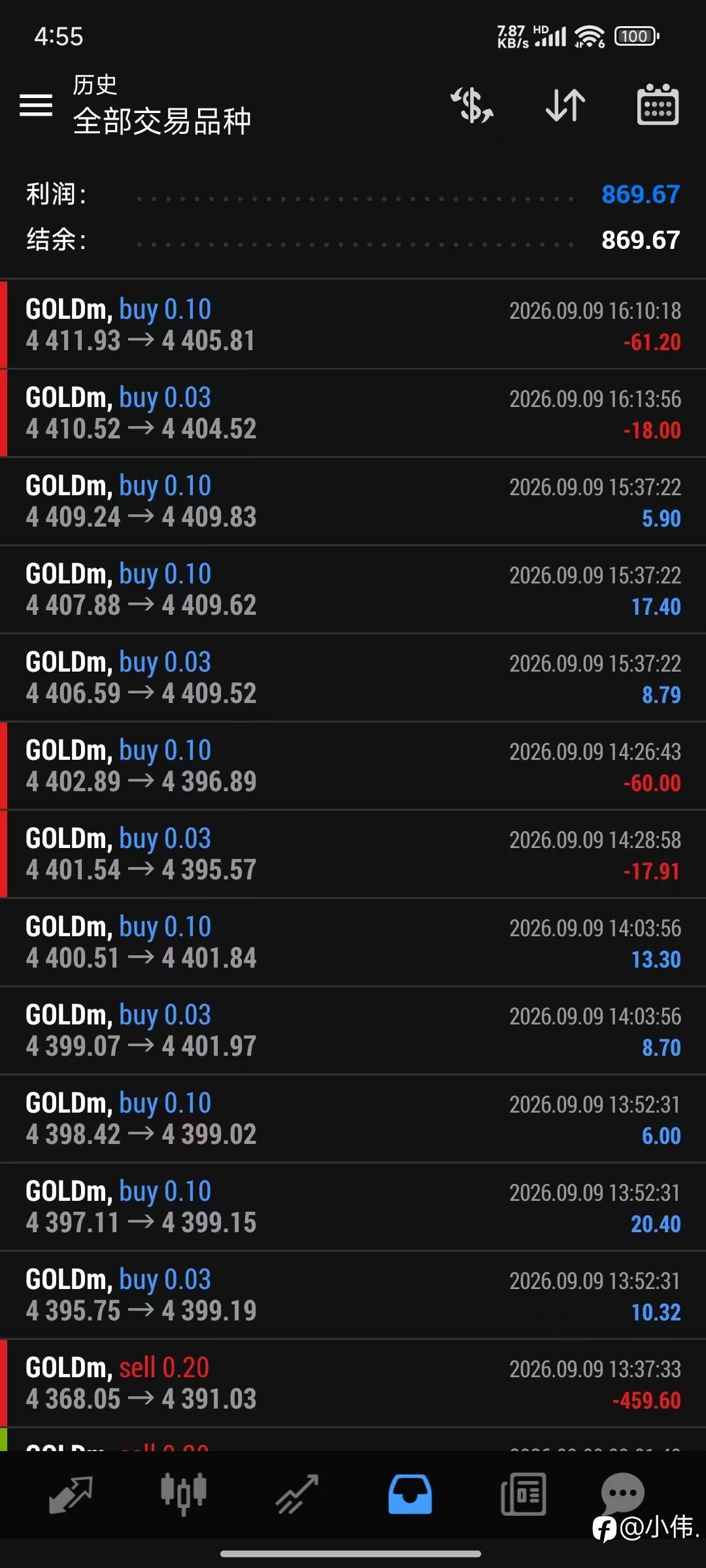Switch to the Quotes tab

click(71, 1494)
